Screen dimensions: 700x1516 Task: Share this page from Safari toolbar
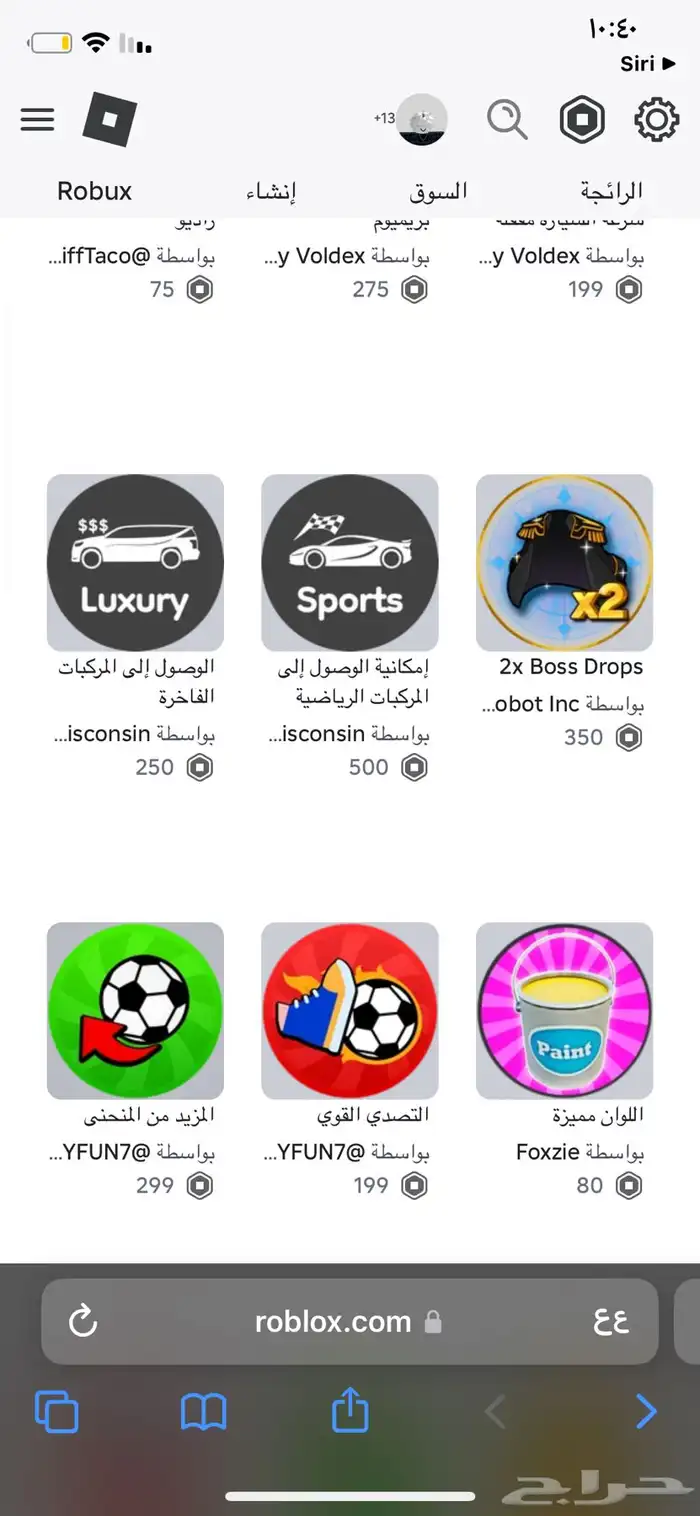tap(350, 1413)
